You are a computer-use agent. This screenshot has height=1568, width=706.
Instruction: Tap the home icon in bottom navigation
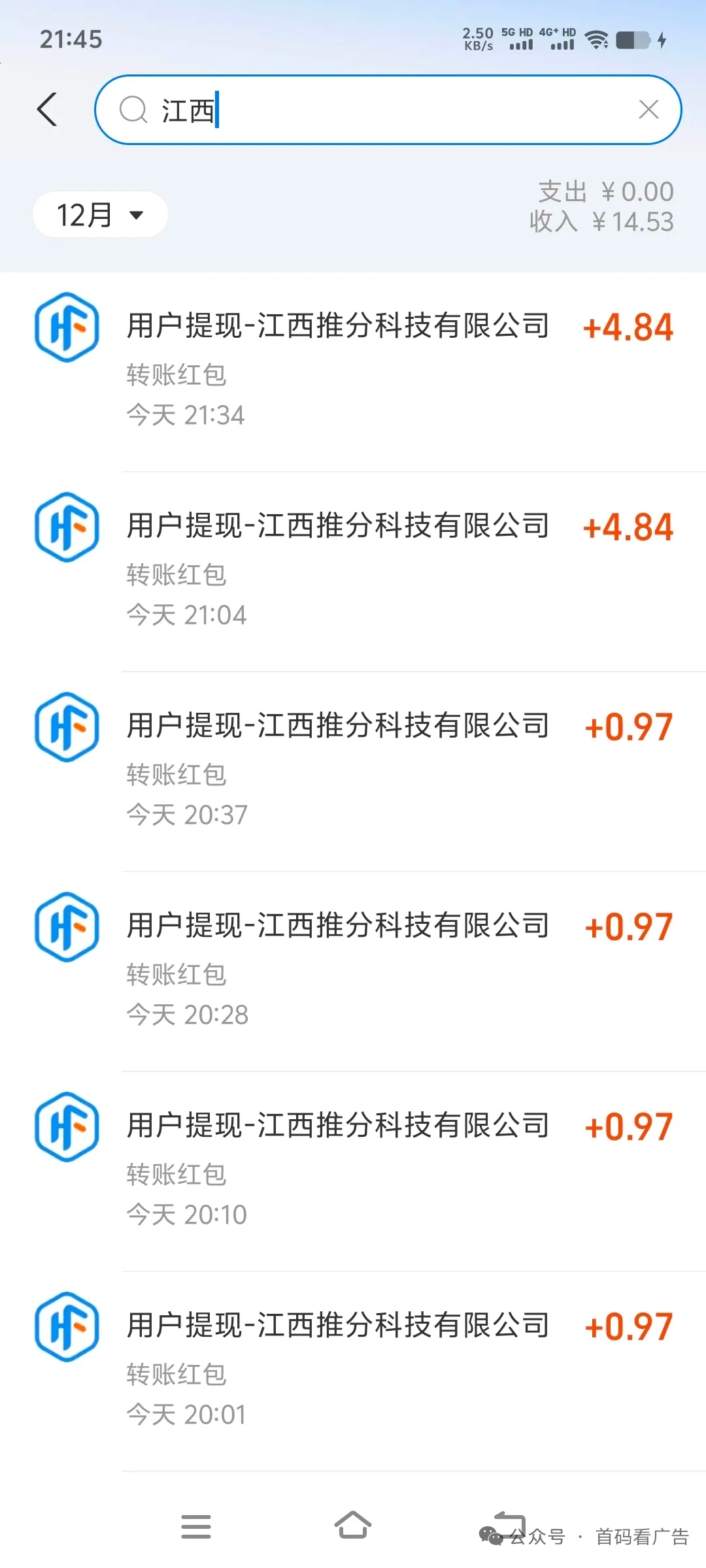tap(353, 1525)
